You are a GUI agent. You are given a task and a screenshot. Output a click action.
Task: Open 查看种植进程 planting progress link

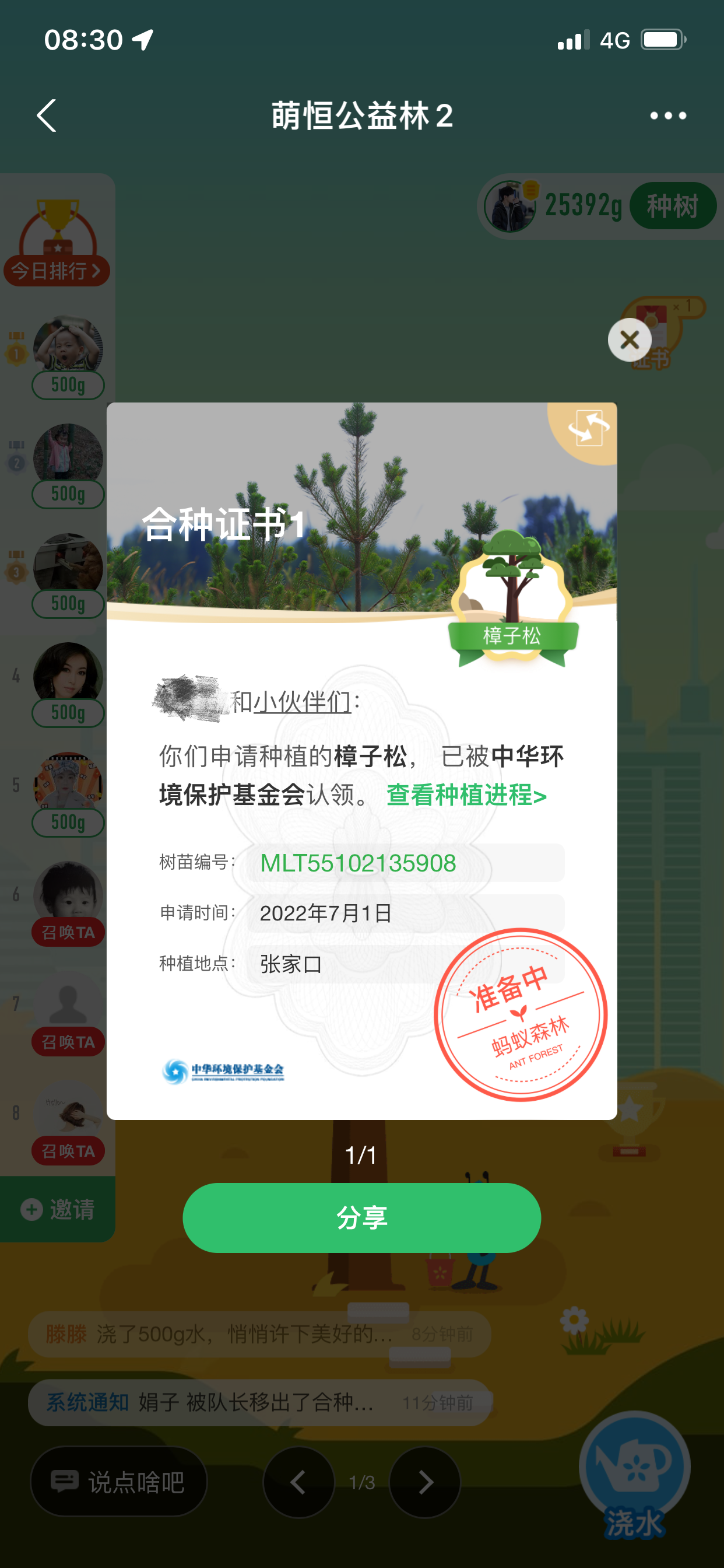click(x=466, y=795)
